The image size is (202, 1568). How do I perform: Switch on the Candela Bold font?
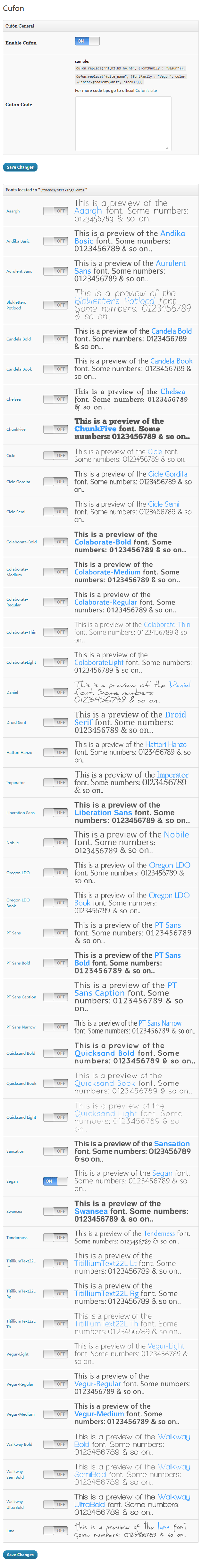click(x=55, y=339)
